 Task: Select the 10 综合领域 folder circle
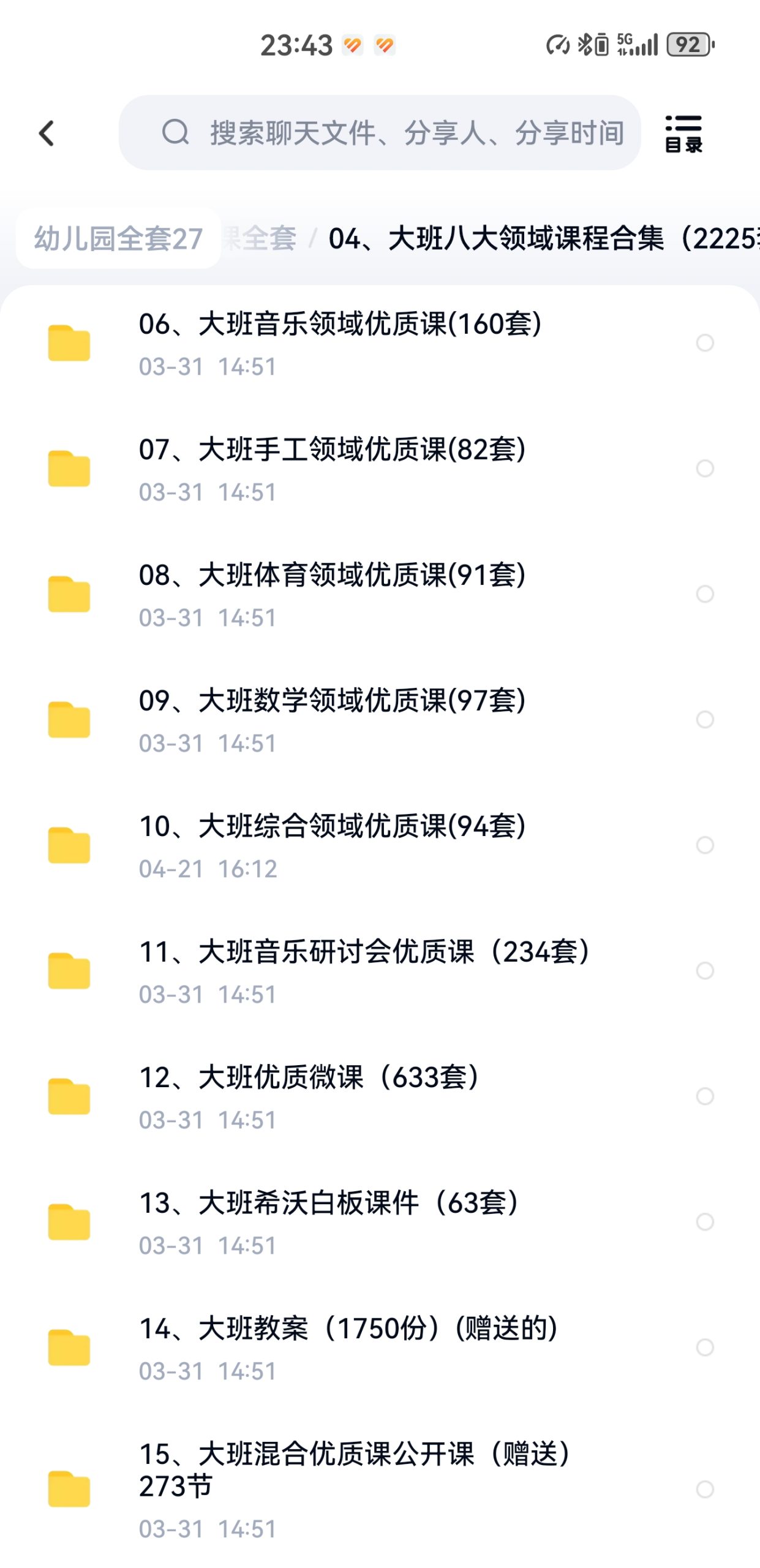click(705, 845)
